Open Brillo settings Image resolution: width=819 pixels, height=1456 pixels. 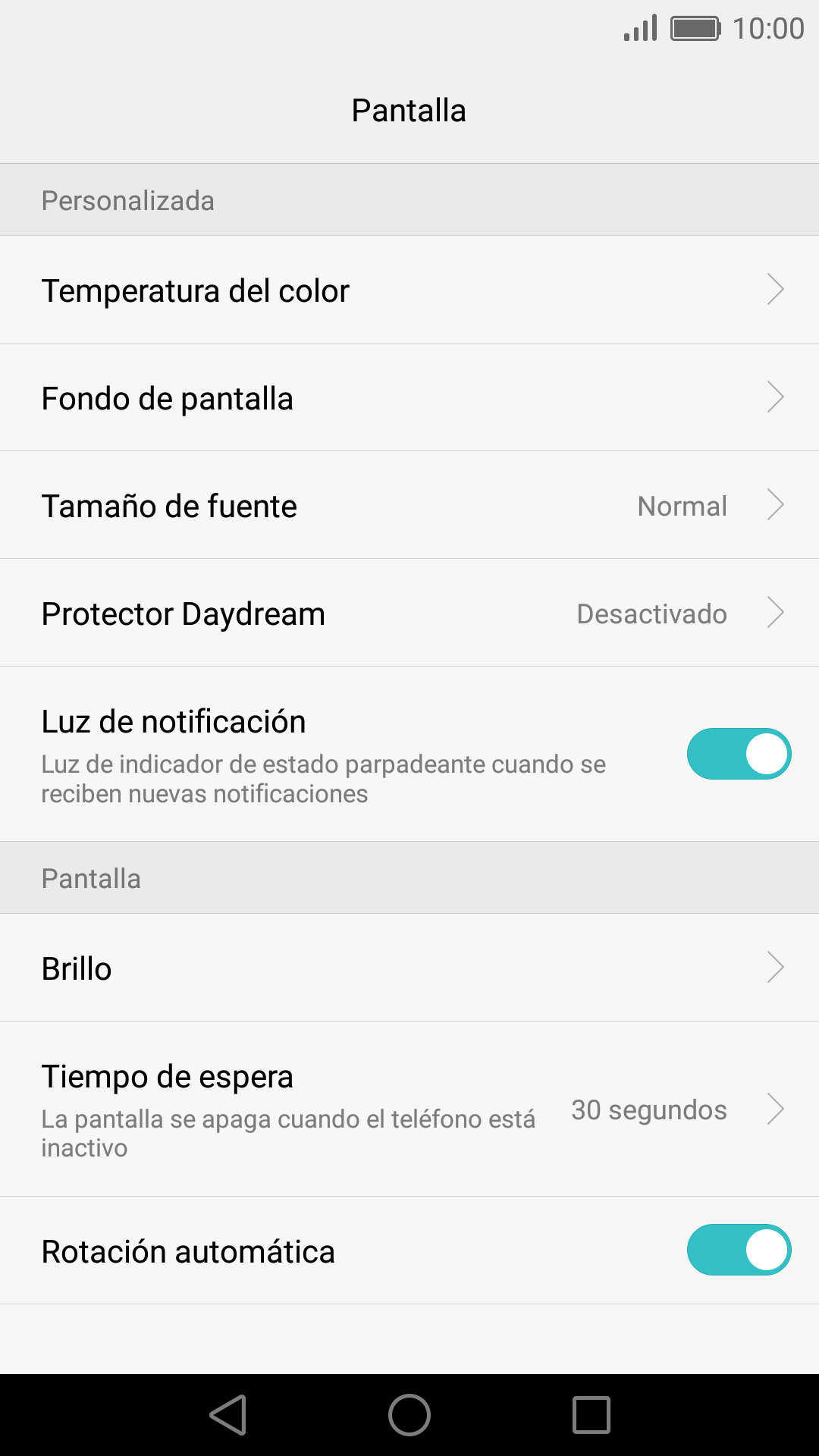409,968
